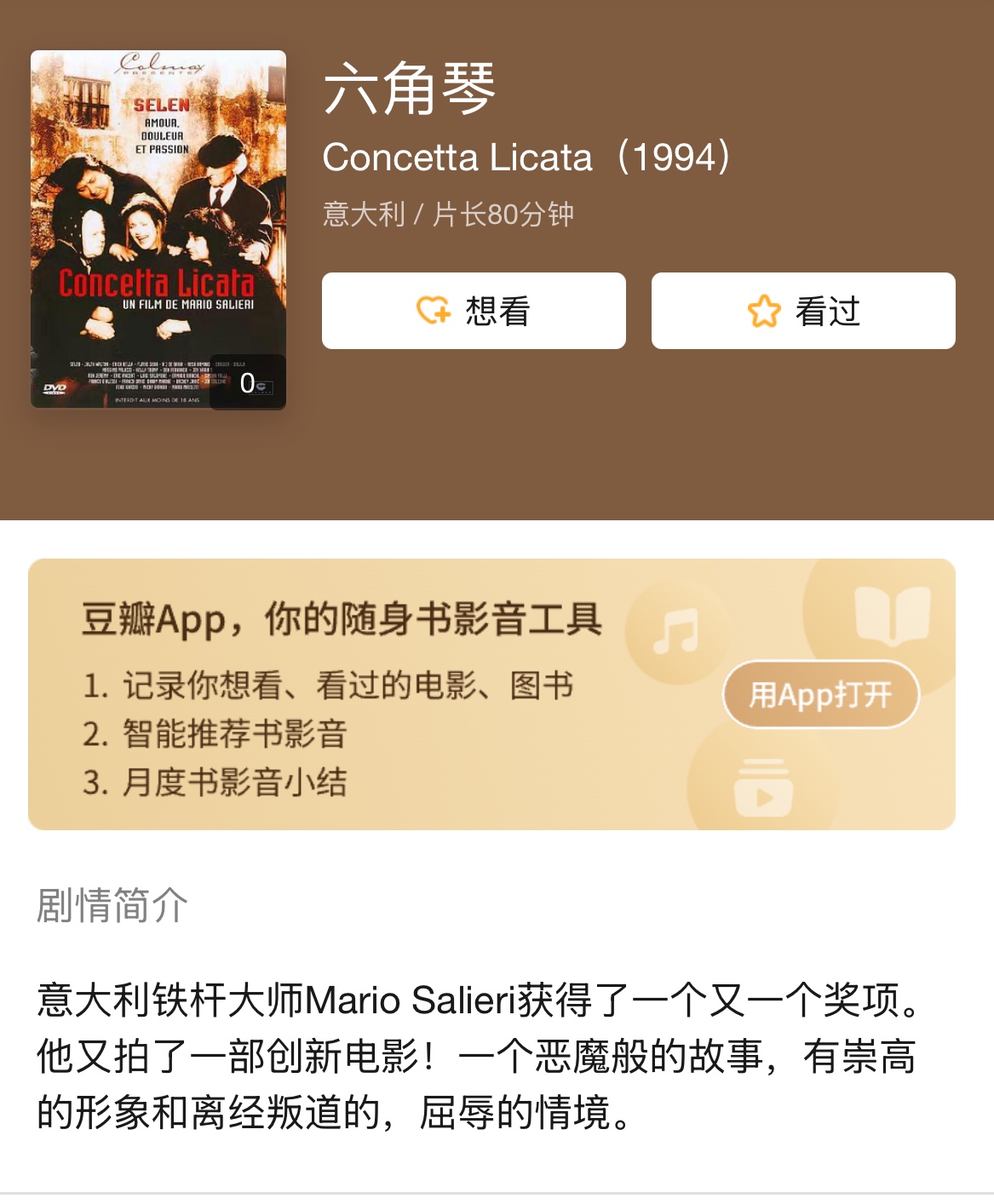
Task: Open the Concetta Licata poster image
Action: (158, 228)
